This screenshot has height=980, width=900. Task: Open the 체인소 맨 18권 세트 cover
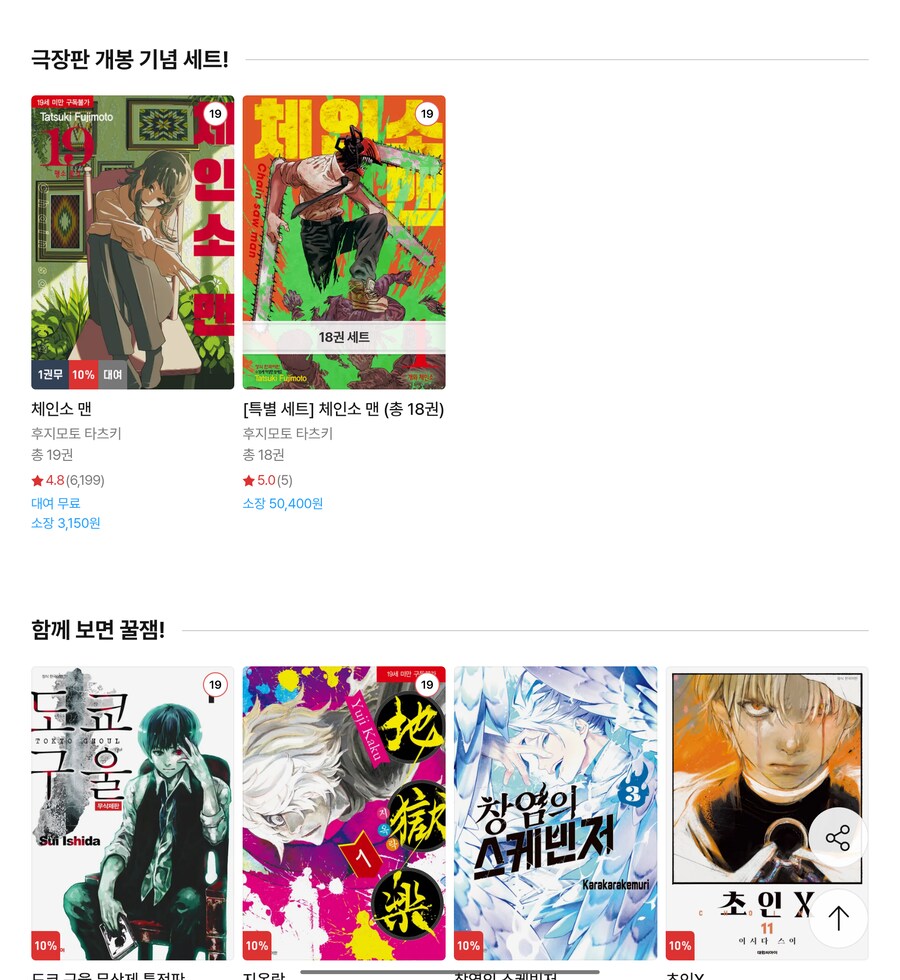[x=344, y=242]
